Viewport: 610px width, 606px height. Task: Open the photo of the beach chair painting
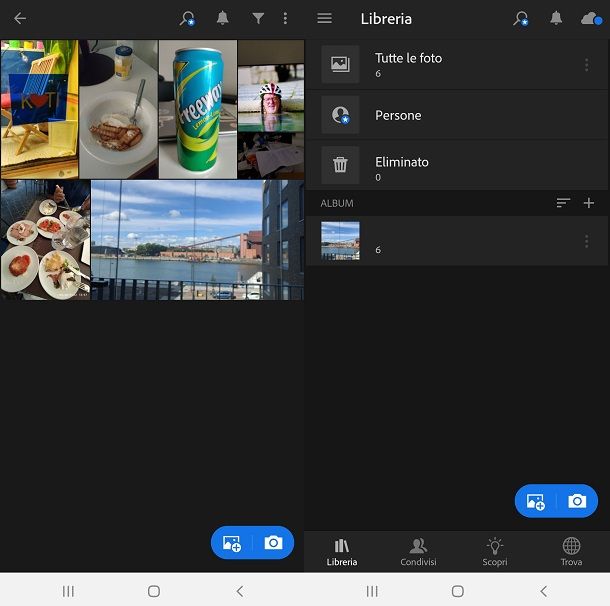(39, 109)
